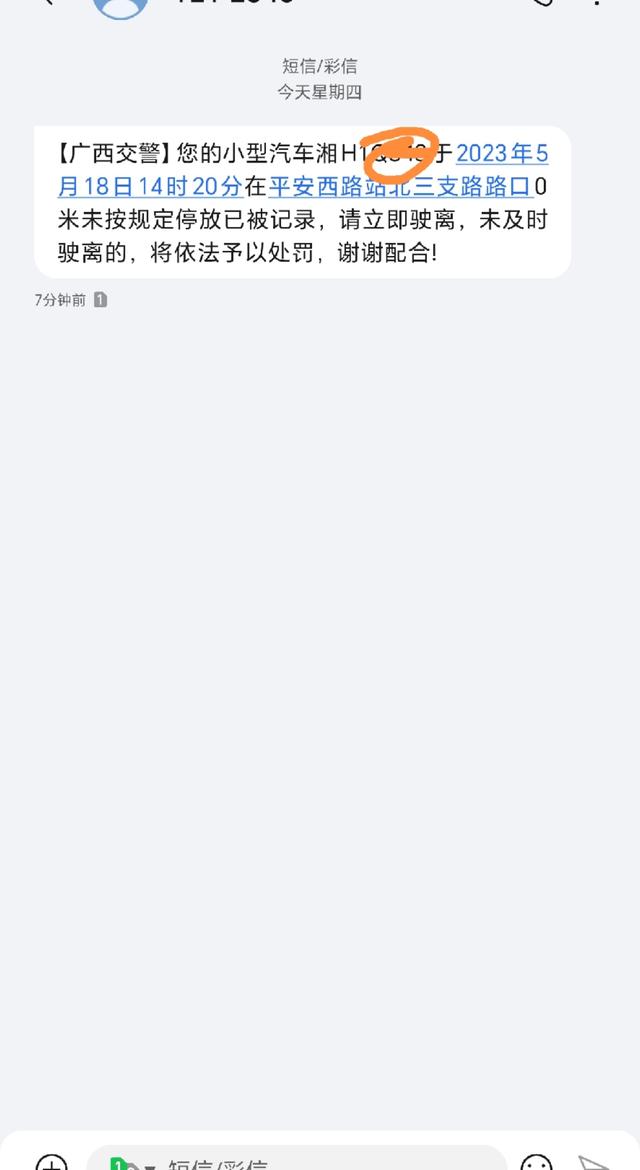The height and width of the screenshot is (1170, 640).
Task: Open the emoji picker
Action: pyautogui.click(x=536, y=1162)
